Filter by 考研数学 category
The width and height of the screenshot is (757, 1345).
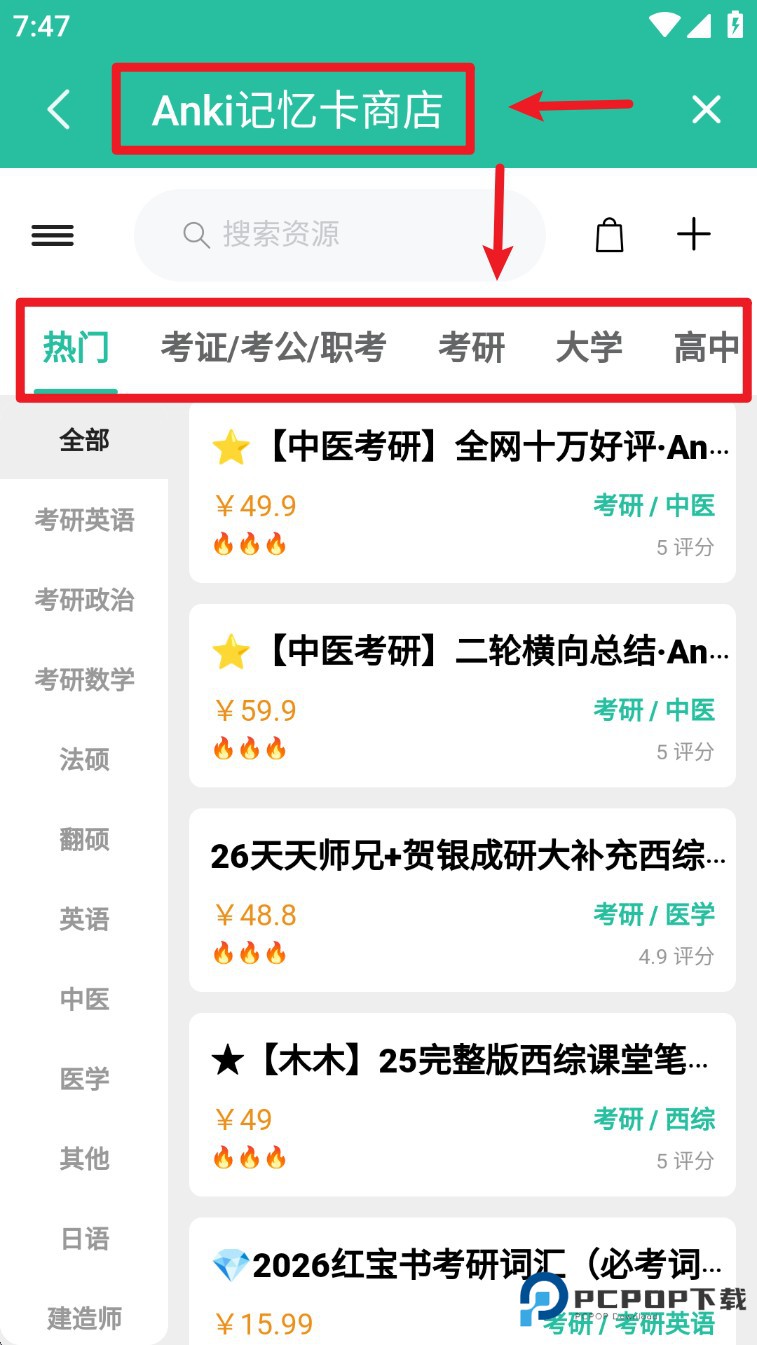point(84,680)
